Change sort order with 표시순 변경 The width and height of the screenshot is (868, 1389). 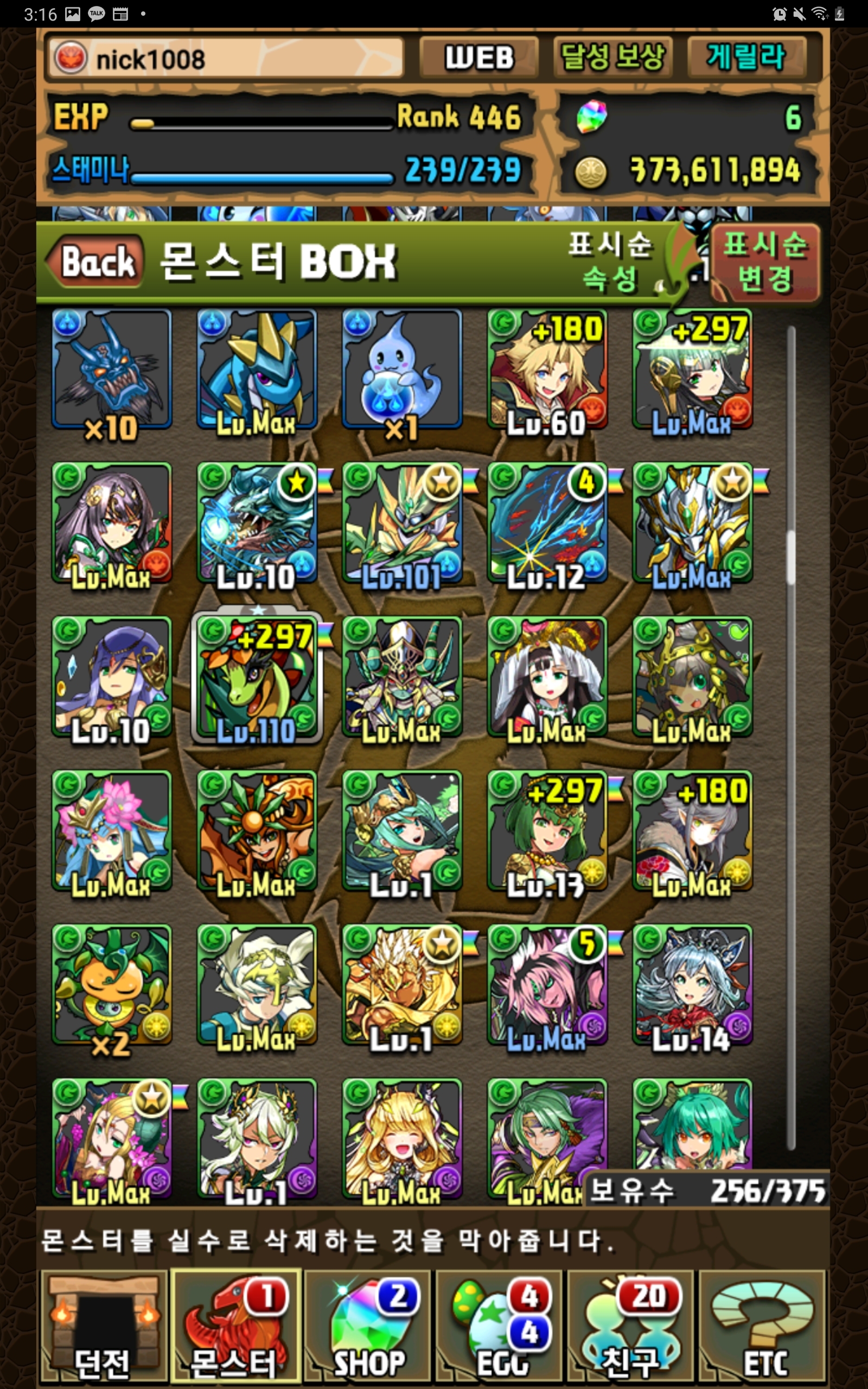click(765, 263)
